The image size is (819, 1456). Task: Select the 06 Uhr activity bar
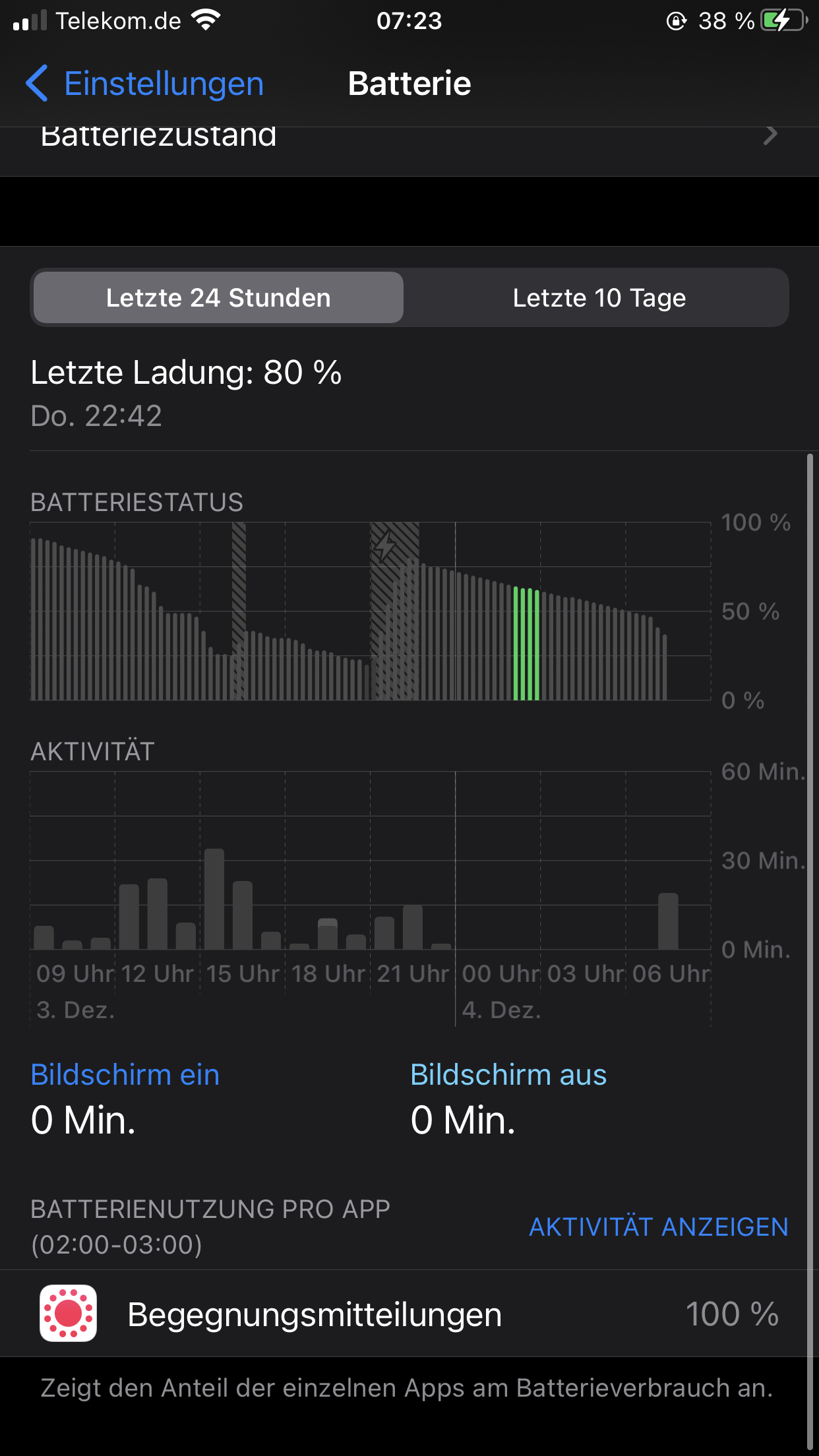point(668,921)
